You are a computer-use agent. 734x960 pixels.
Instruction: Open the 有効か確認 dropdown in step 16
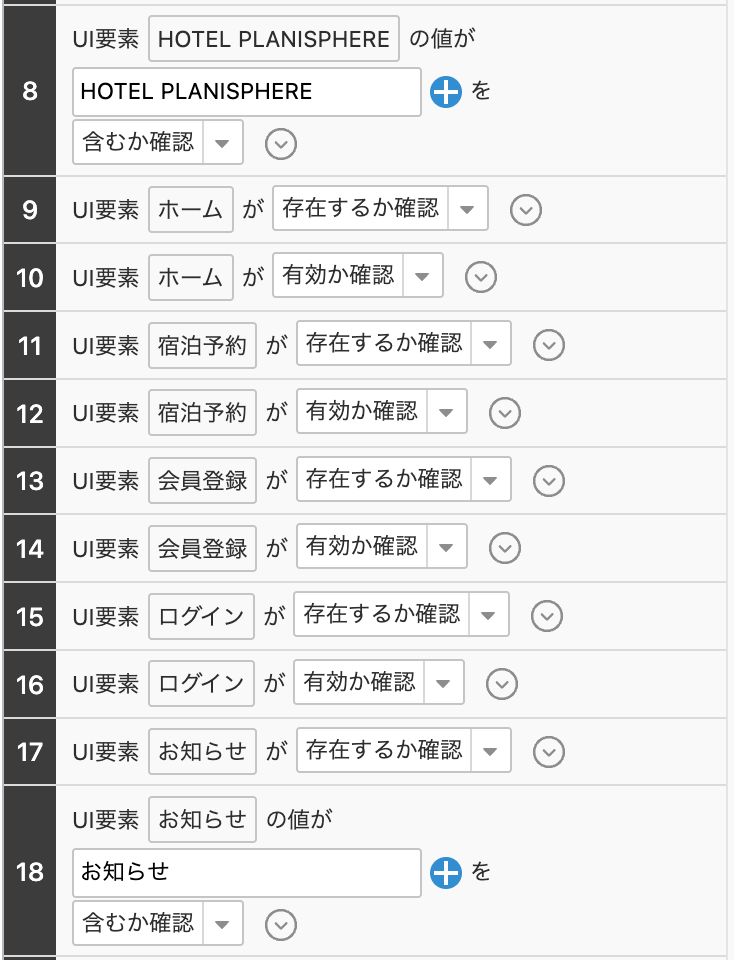tap(378, 683)
